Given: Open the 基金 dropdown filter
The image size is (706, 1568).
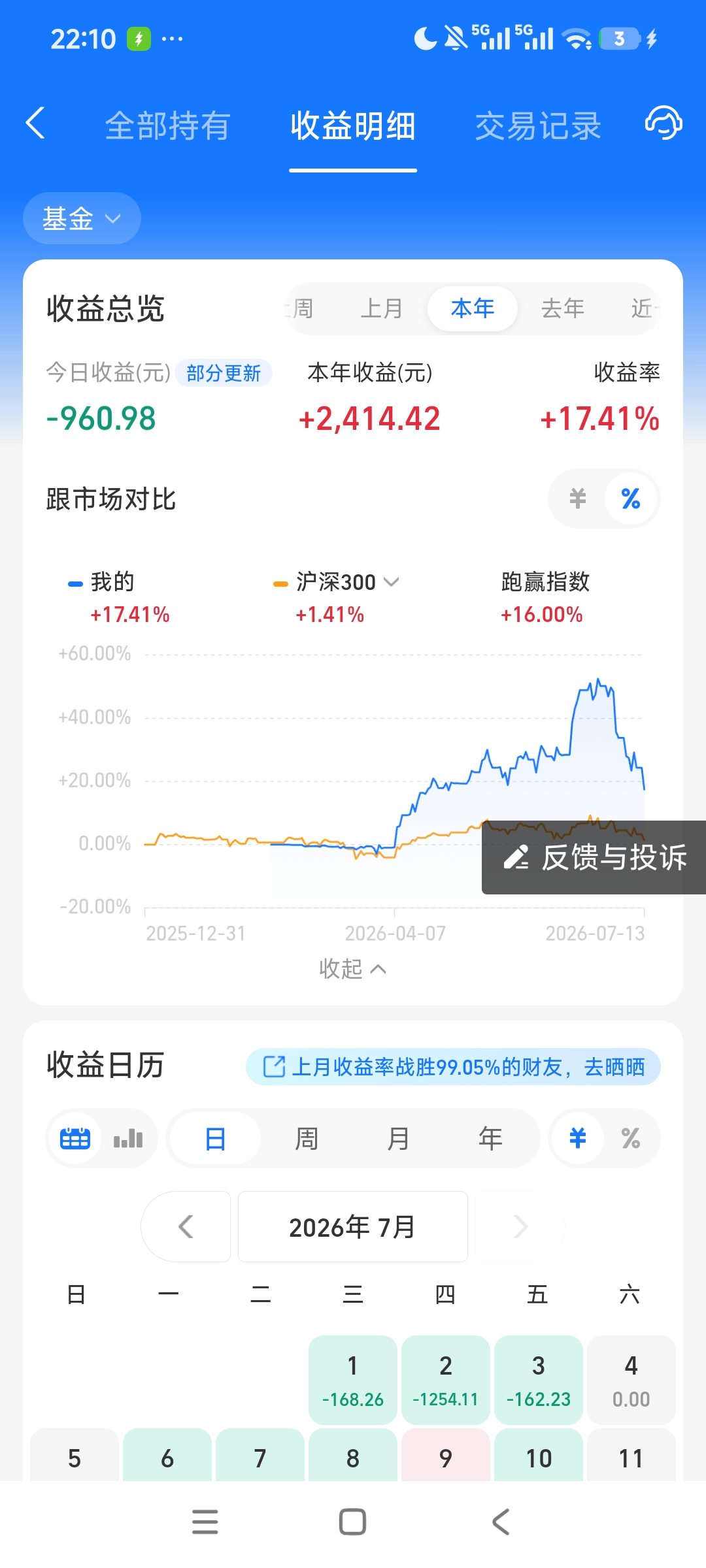Looking at the screenshot, I should pos(82,218).
